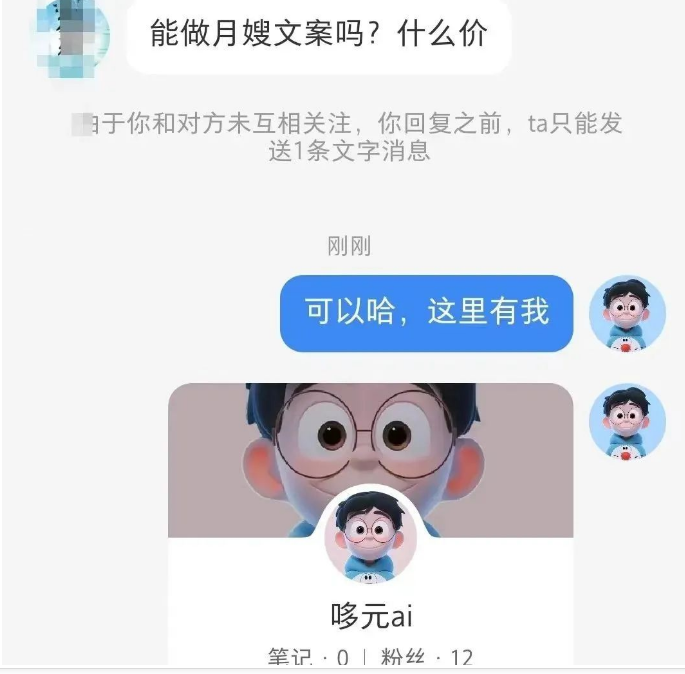The image size is (685, 674).
Task: Tap the avatar beside the 可以哈 message
Action: (627, 313)
